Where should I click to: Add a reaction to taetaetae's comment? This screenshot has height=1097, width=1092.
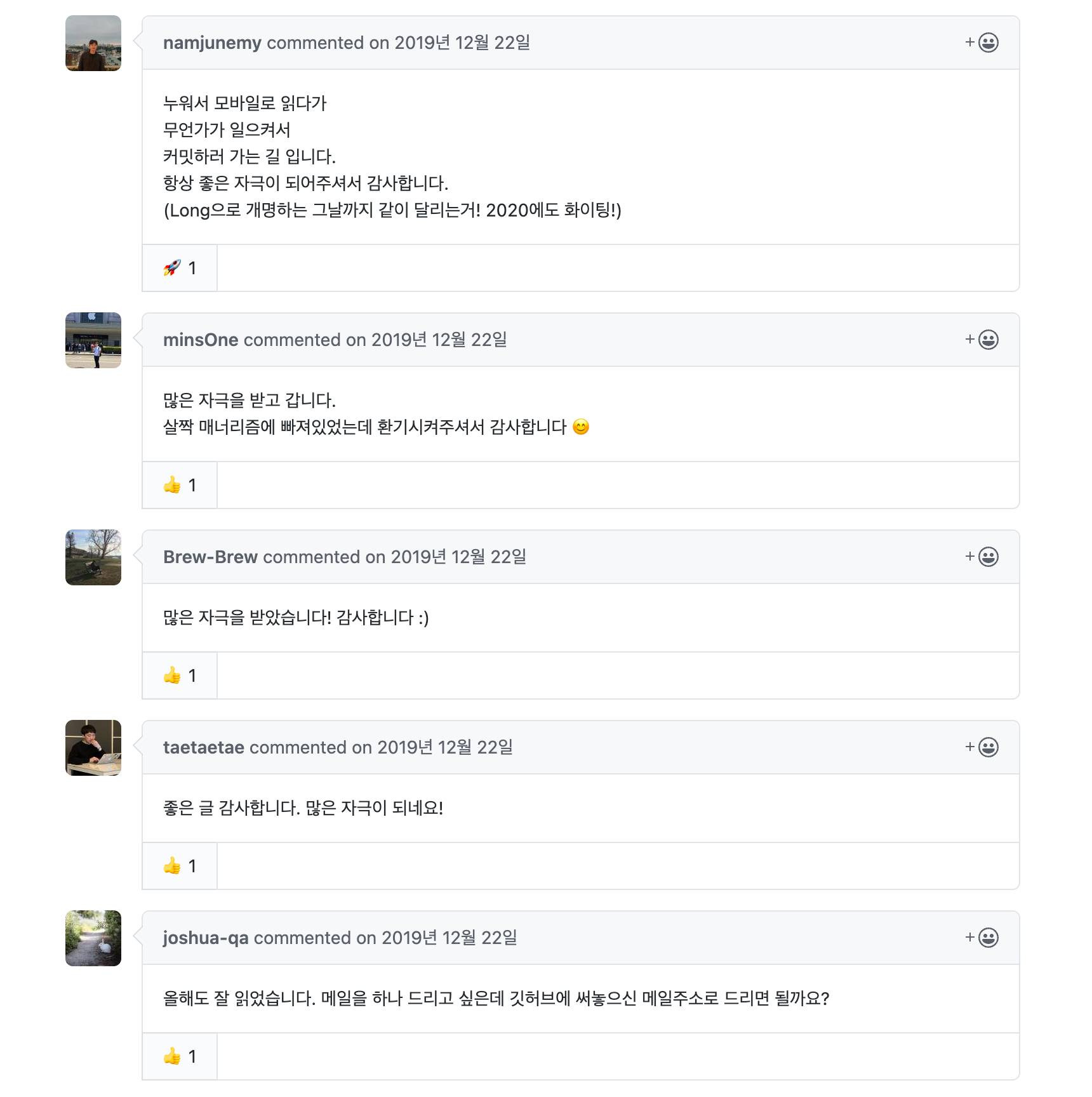coord(982,747)
